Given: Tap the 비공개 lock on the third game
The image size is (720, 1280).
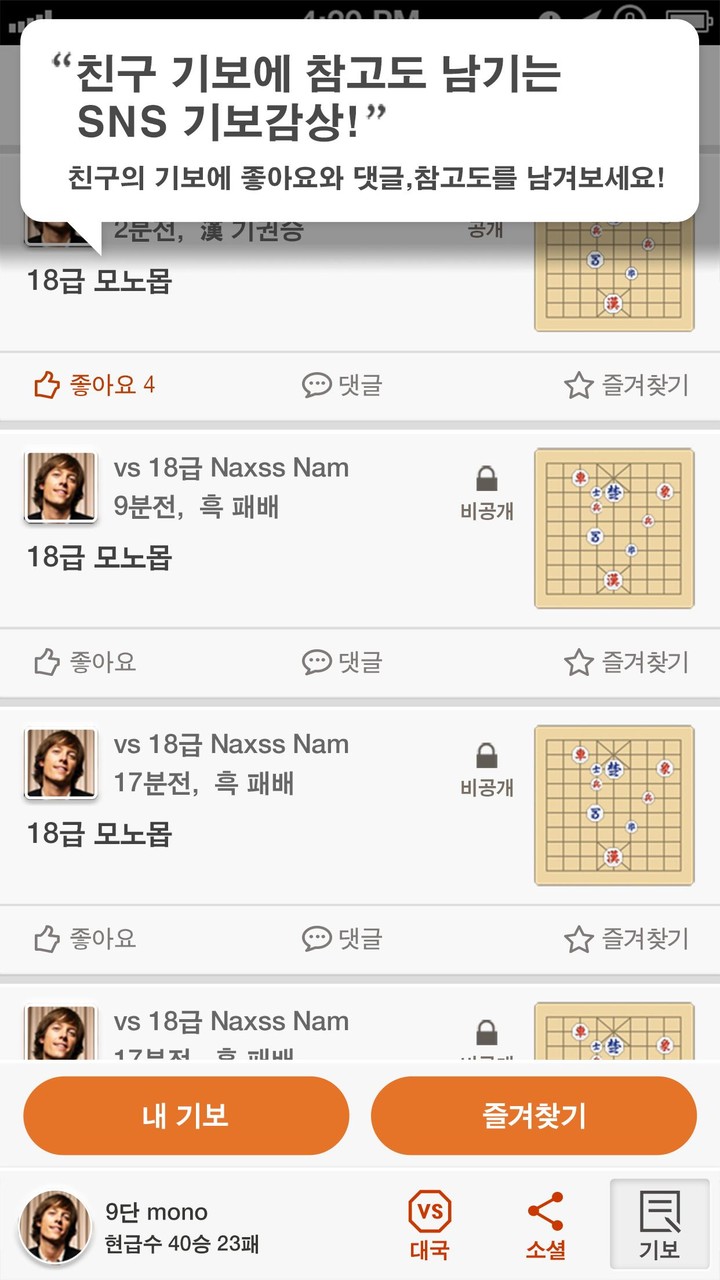Looking at the screenshot, I should click(486, 757).
